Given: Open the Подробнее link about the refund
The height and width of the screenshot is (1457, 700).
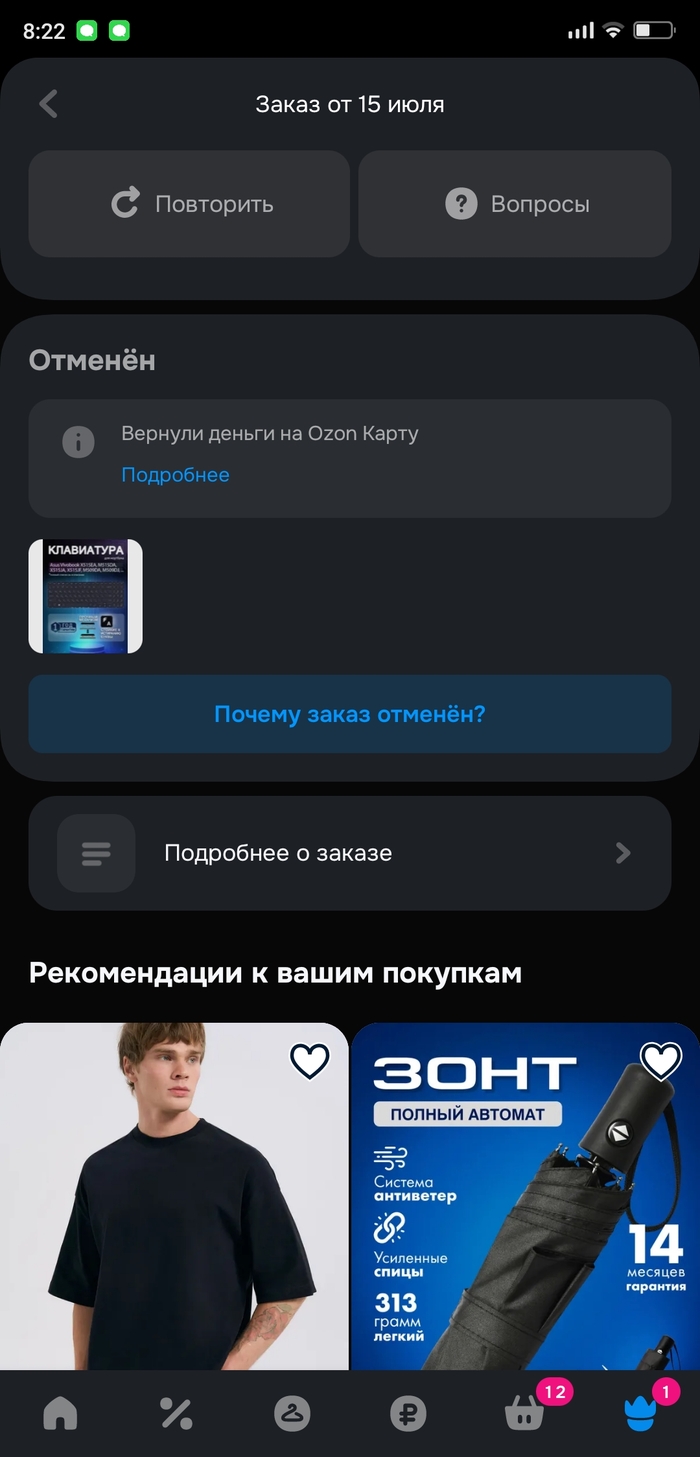Looking at the screenshot, I should [175, 475].
